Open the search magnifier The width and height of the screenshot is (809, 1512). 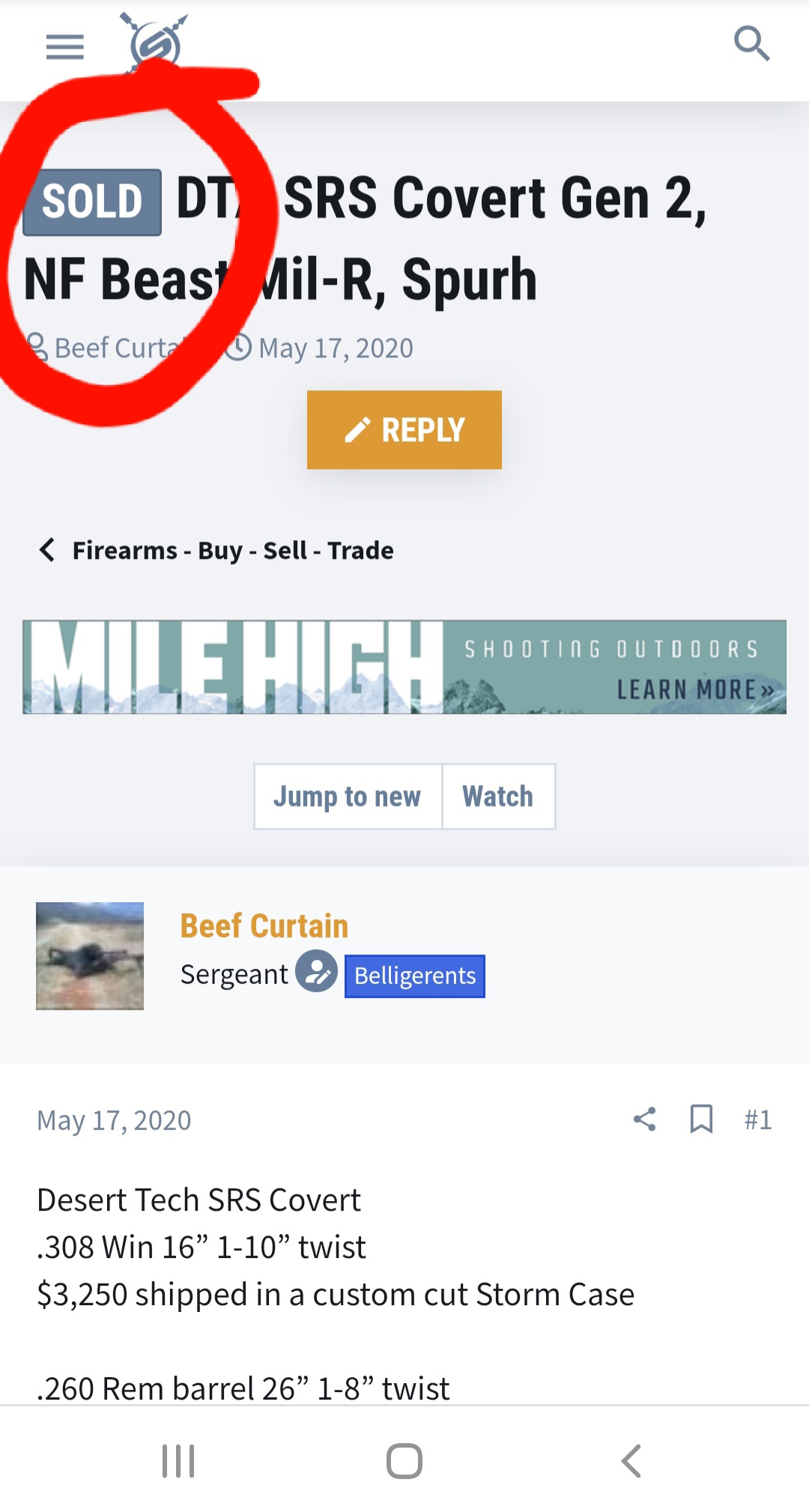(751, 43)
